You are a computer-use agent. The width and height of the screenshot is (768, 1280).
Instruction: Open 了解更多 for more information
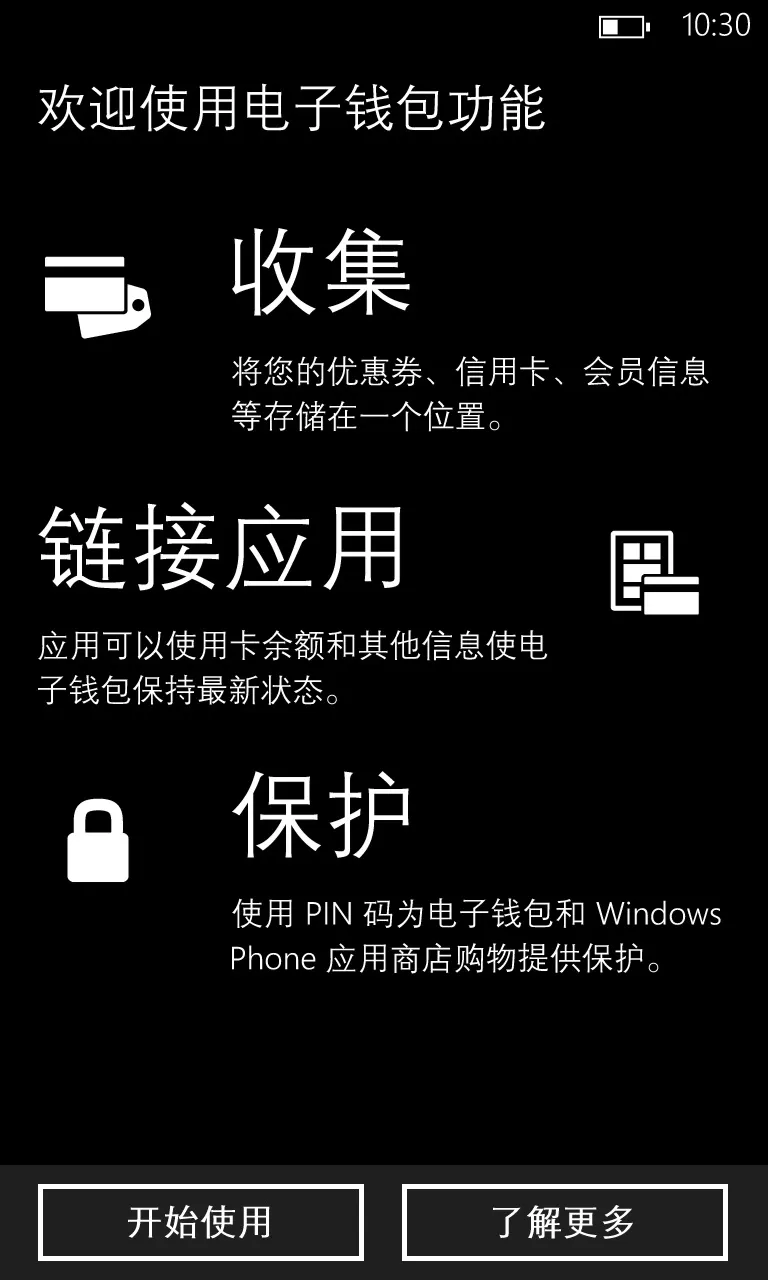[x=564, y=1222]
